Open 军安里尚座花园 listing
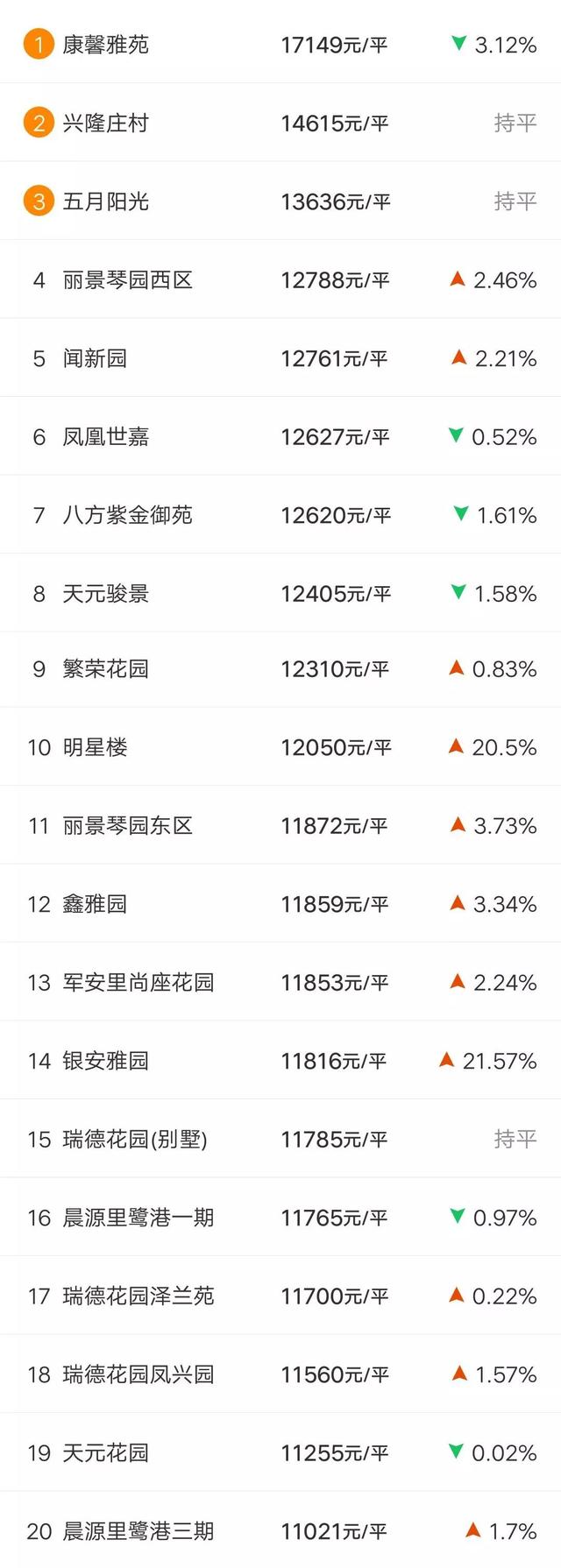 [x=280, y=982]
